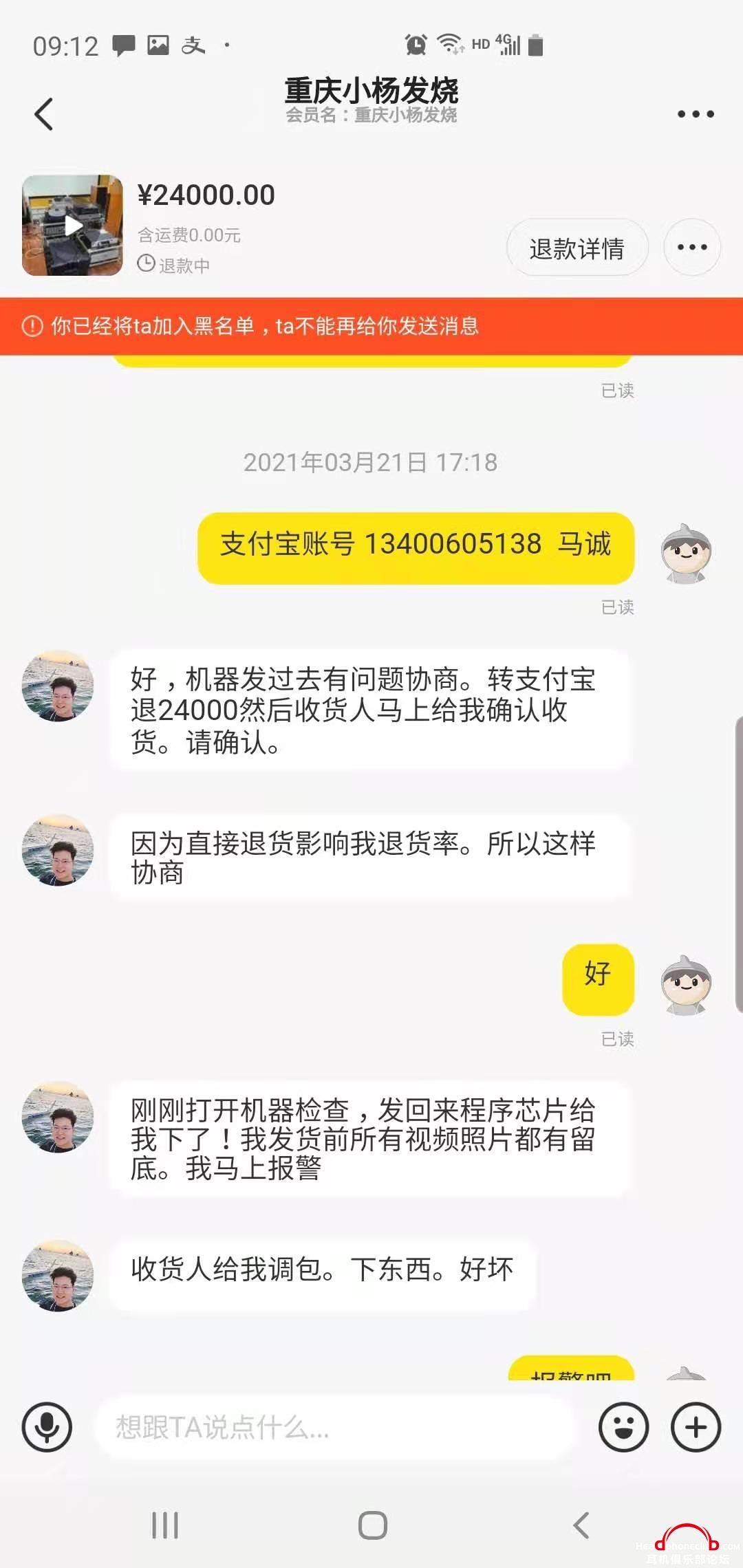Open the plus attachment menu
Image resolution: width=743 pixels, height=1568 pixels.
click(696, 1427)
